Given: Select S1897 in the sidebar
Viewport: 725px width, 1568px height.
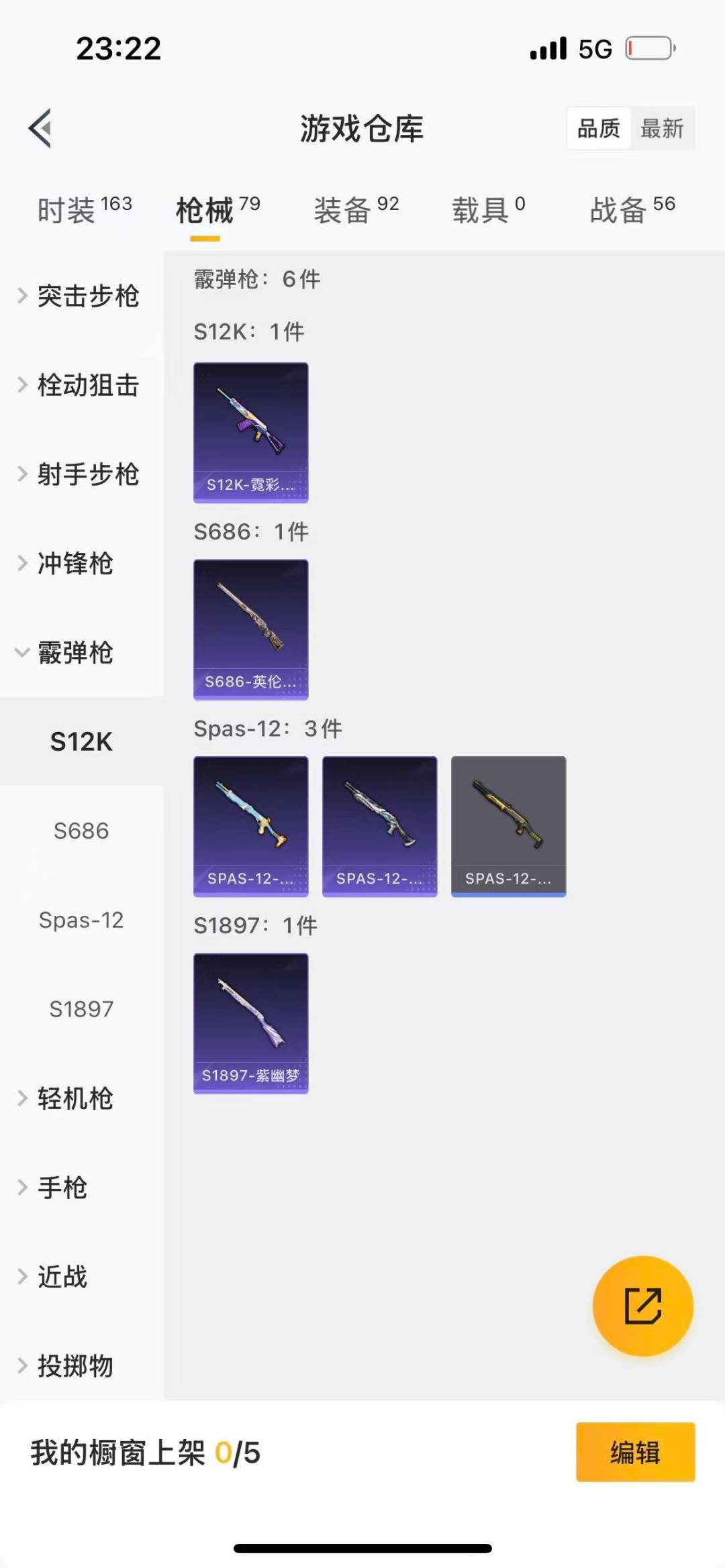Looking at the screenshot, I should click(x=81, y=1009).
